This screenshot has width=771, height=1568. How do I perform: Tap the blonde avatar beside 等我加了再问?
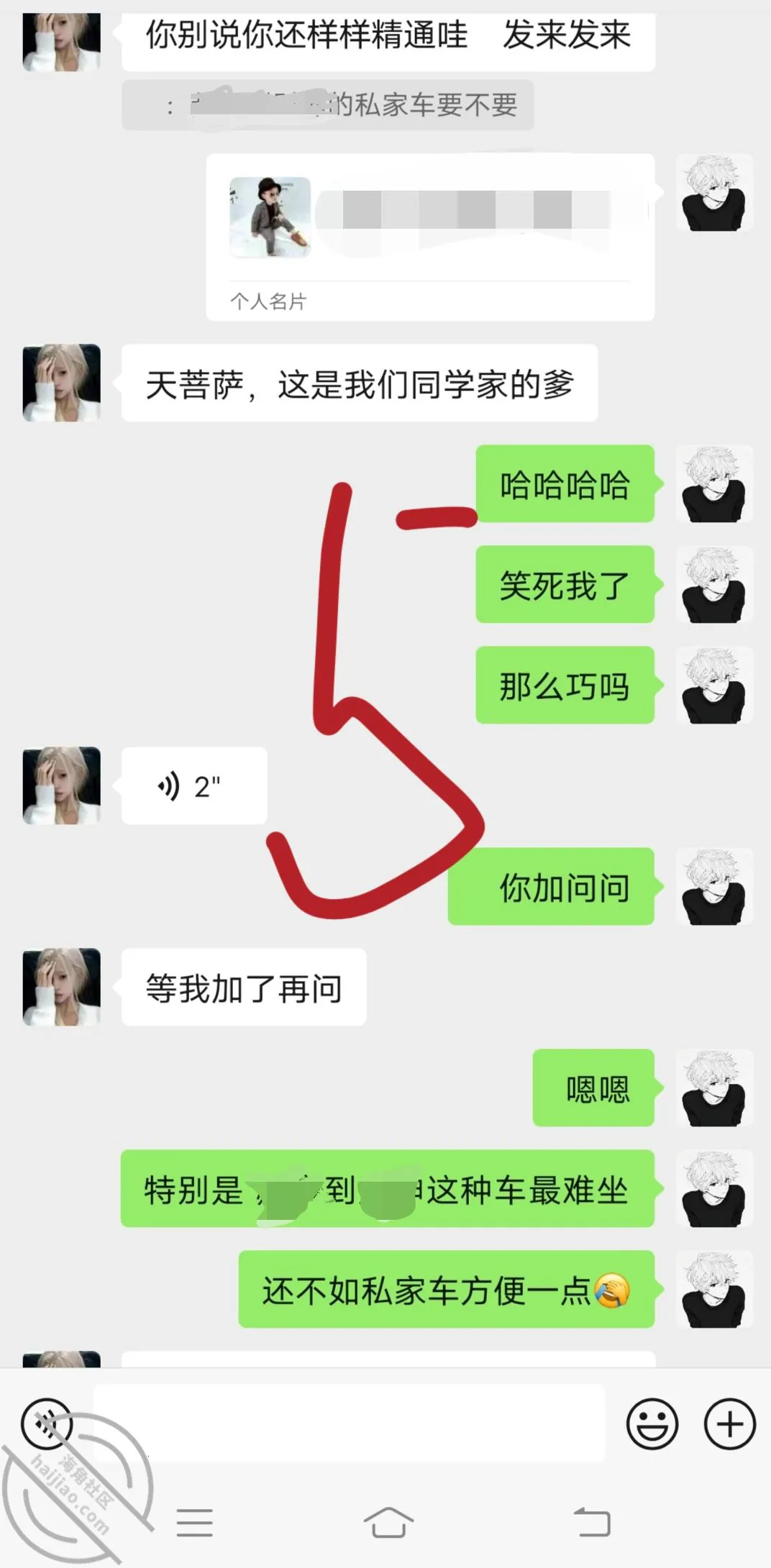[62, 987]
